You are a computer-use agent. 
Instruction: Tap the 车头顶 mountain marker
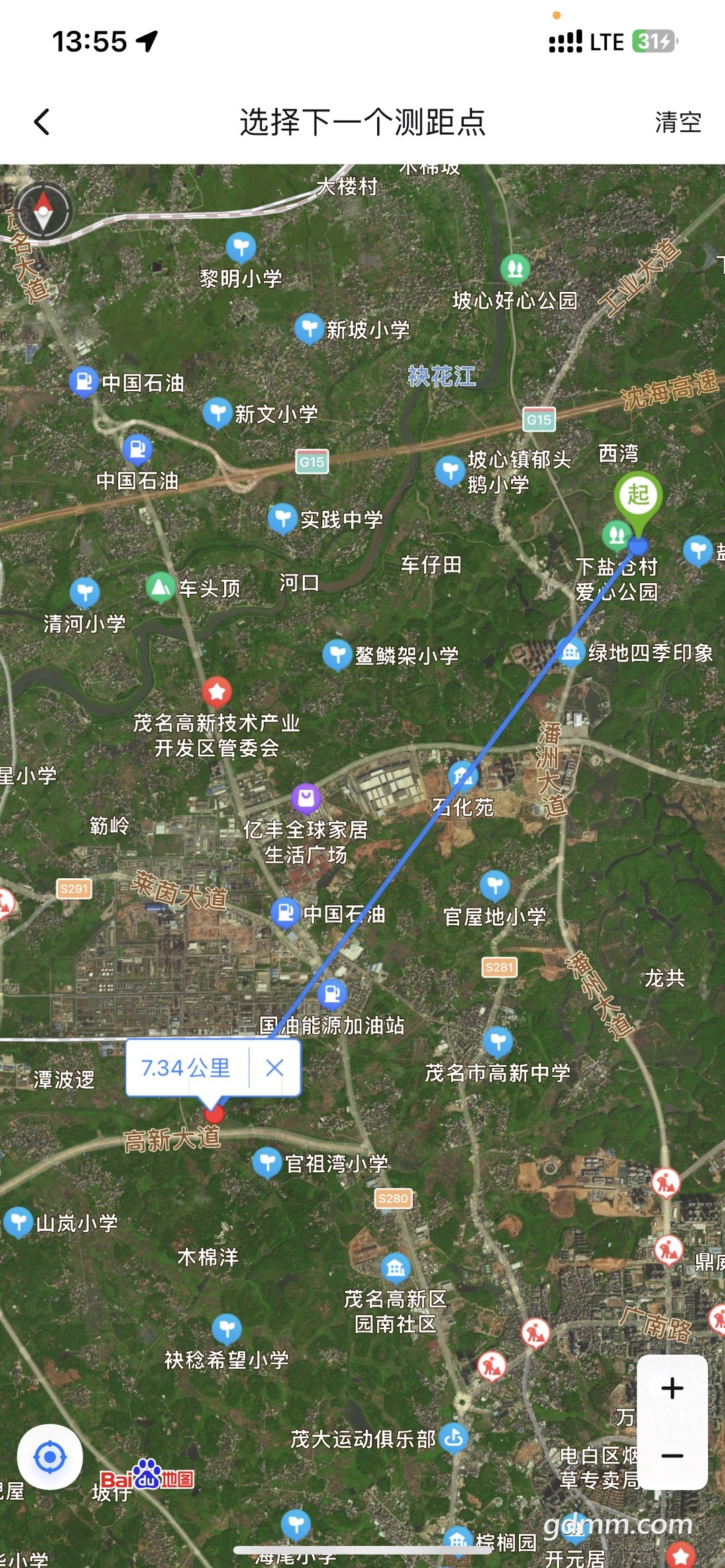(x=160, y=588)
